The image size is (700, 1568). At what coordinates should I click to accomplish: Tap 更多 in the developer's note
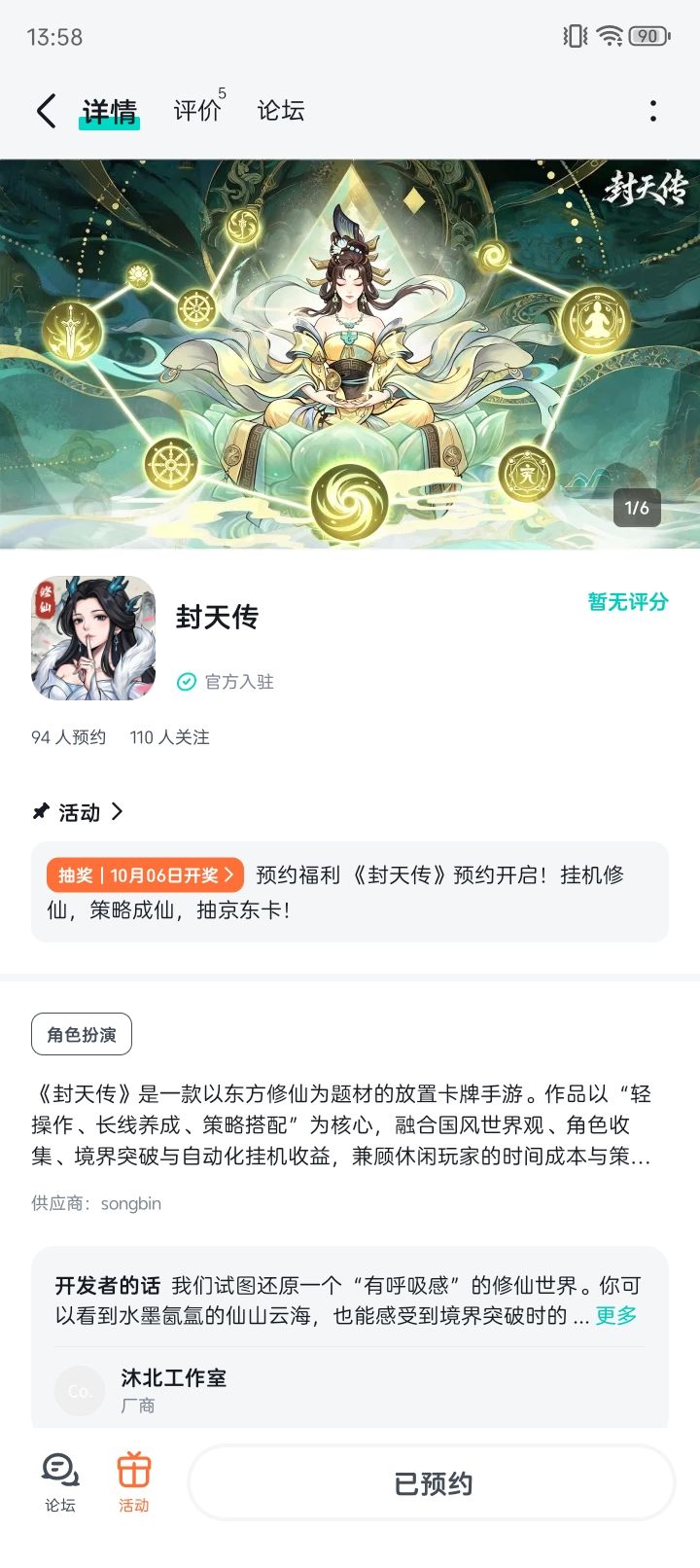pos(616,1315)
